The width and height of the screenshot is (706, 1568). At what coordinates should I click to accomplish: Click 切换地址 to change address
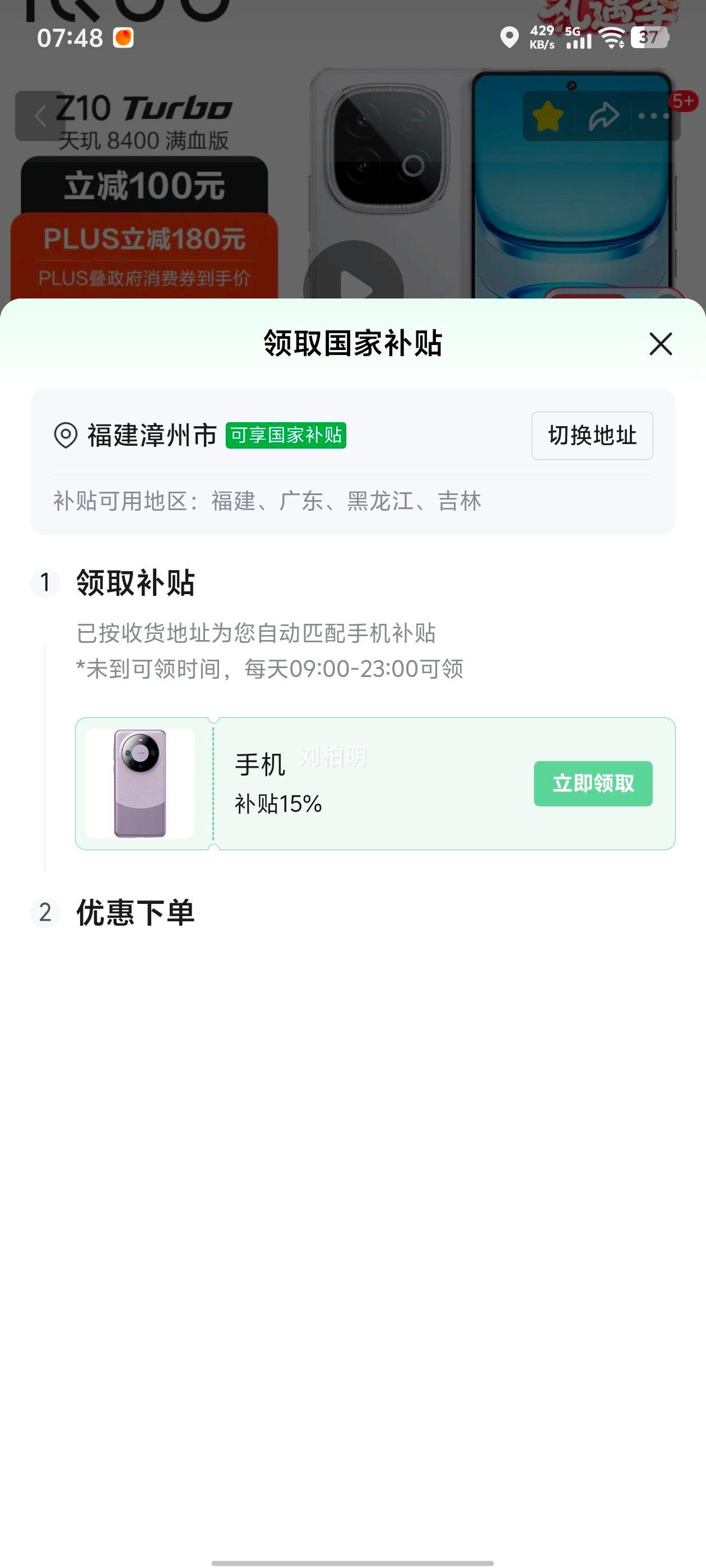tap(592, 435)
